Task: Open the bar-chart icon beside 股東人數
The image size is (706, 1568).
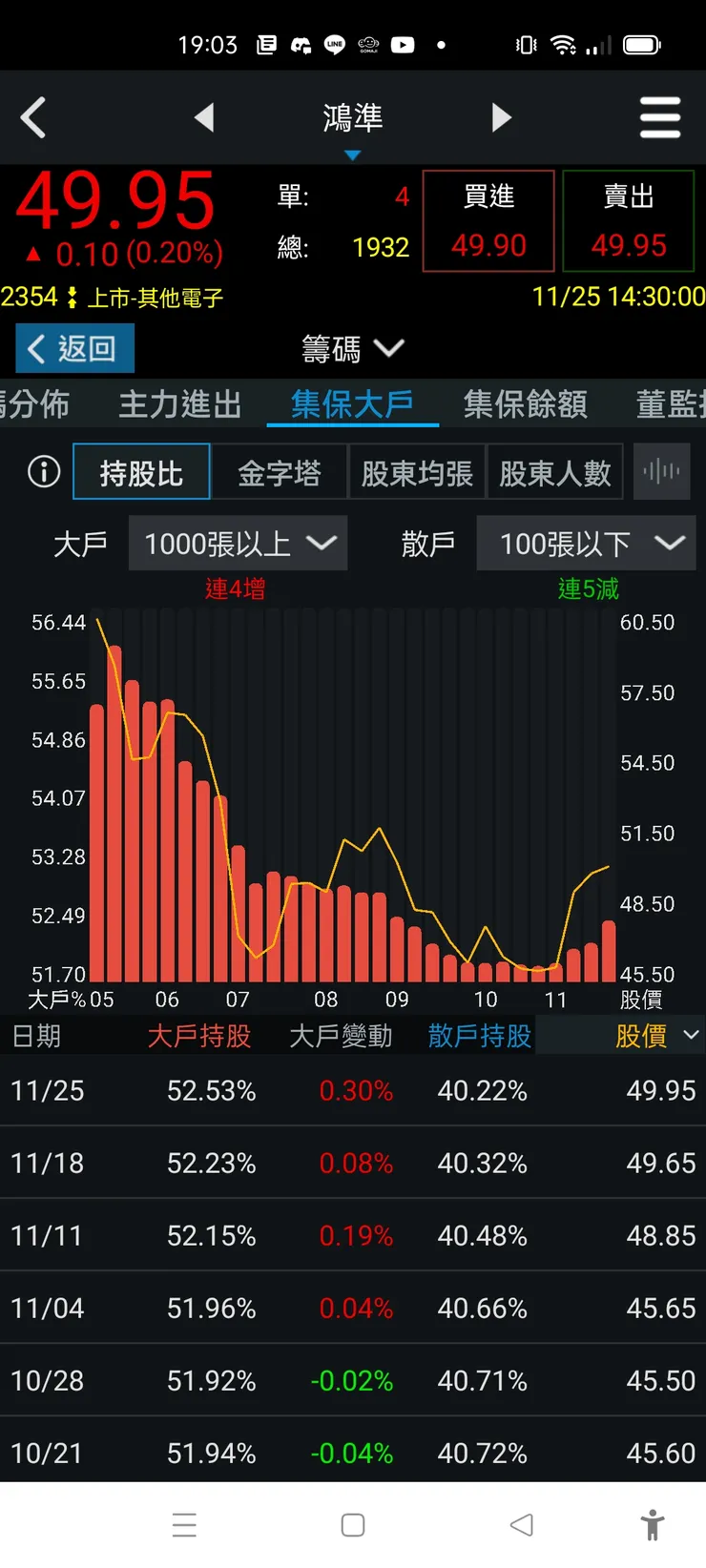Action: coord(661,471)
